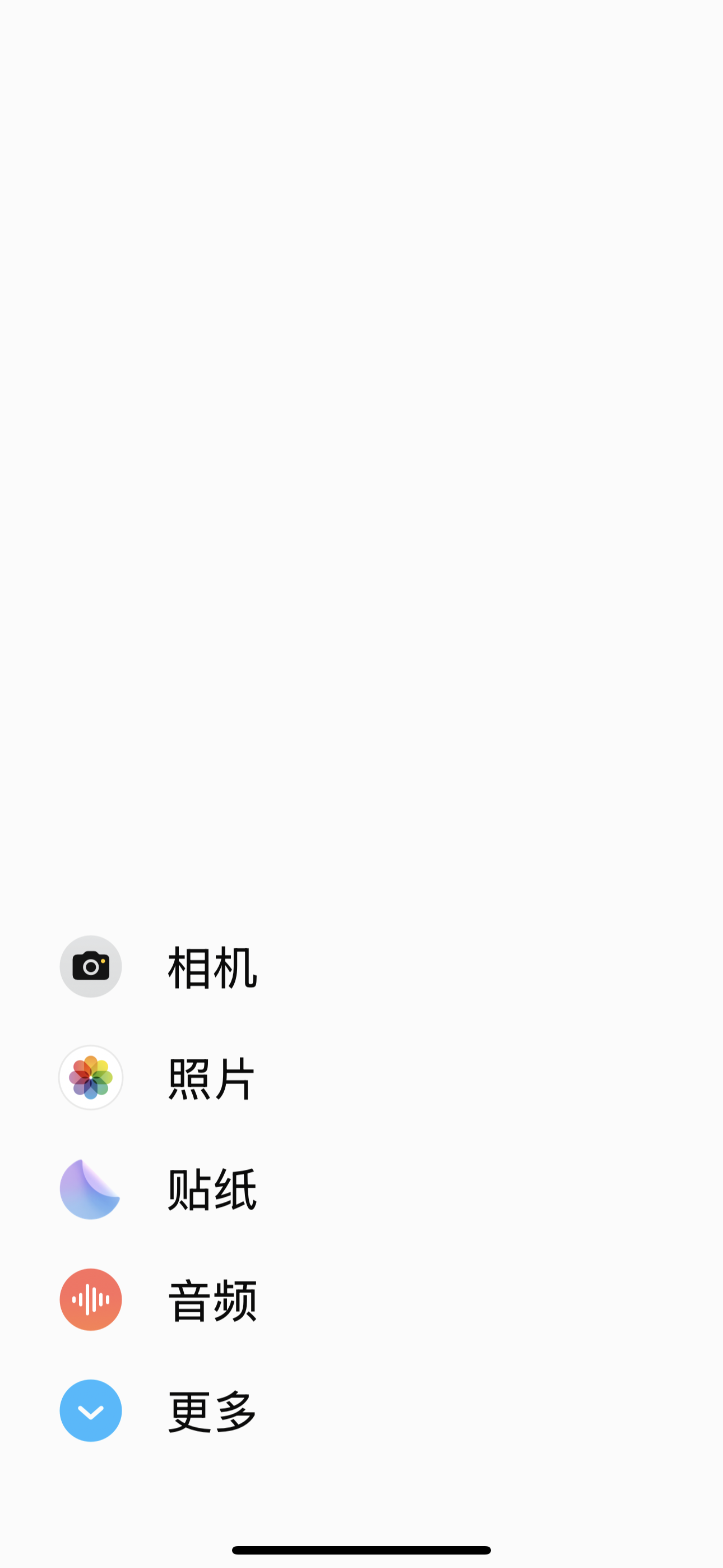Open 相机 to take a photo

tap(158, 967)
